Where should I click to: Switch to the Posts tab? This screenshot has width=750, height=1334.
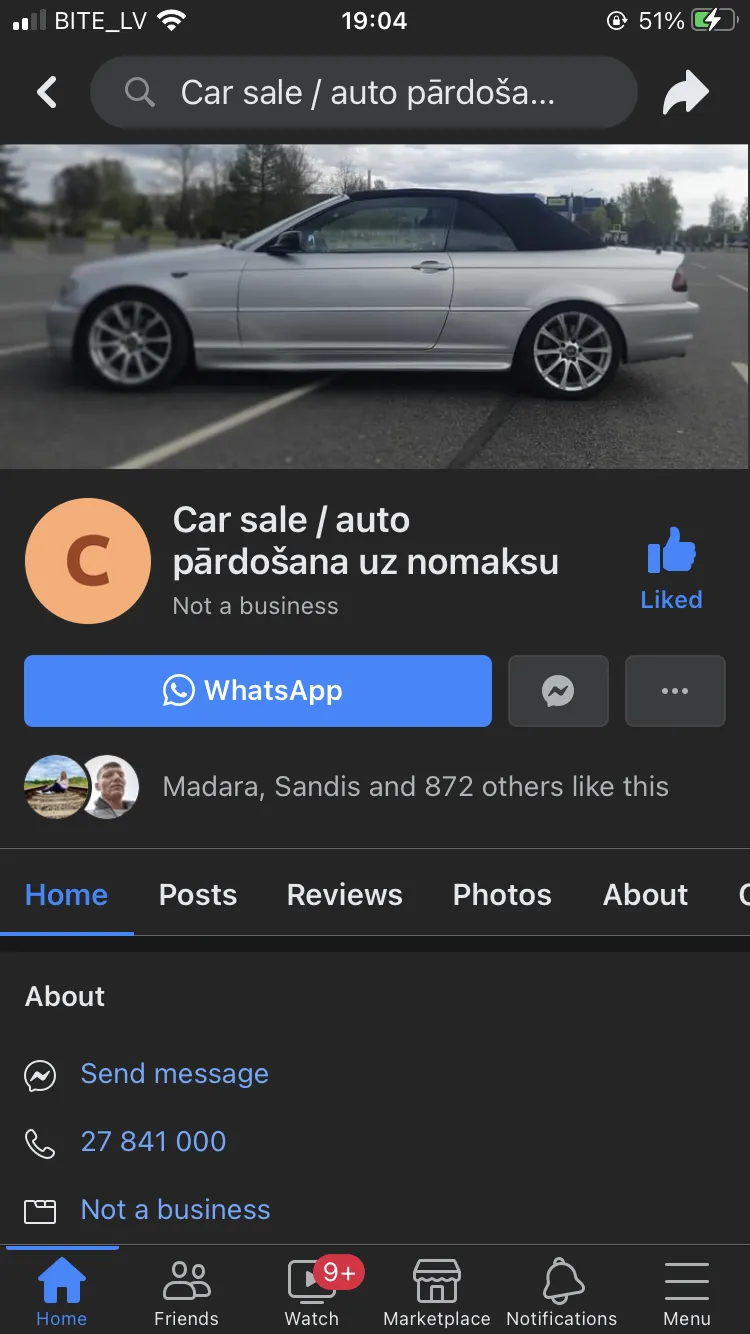[x=198, y=894]
